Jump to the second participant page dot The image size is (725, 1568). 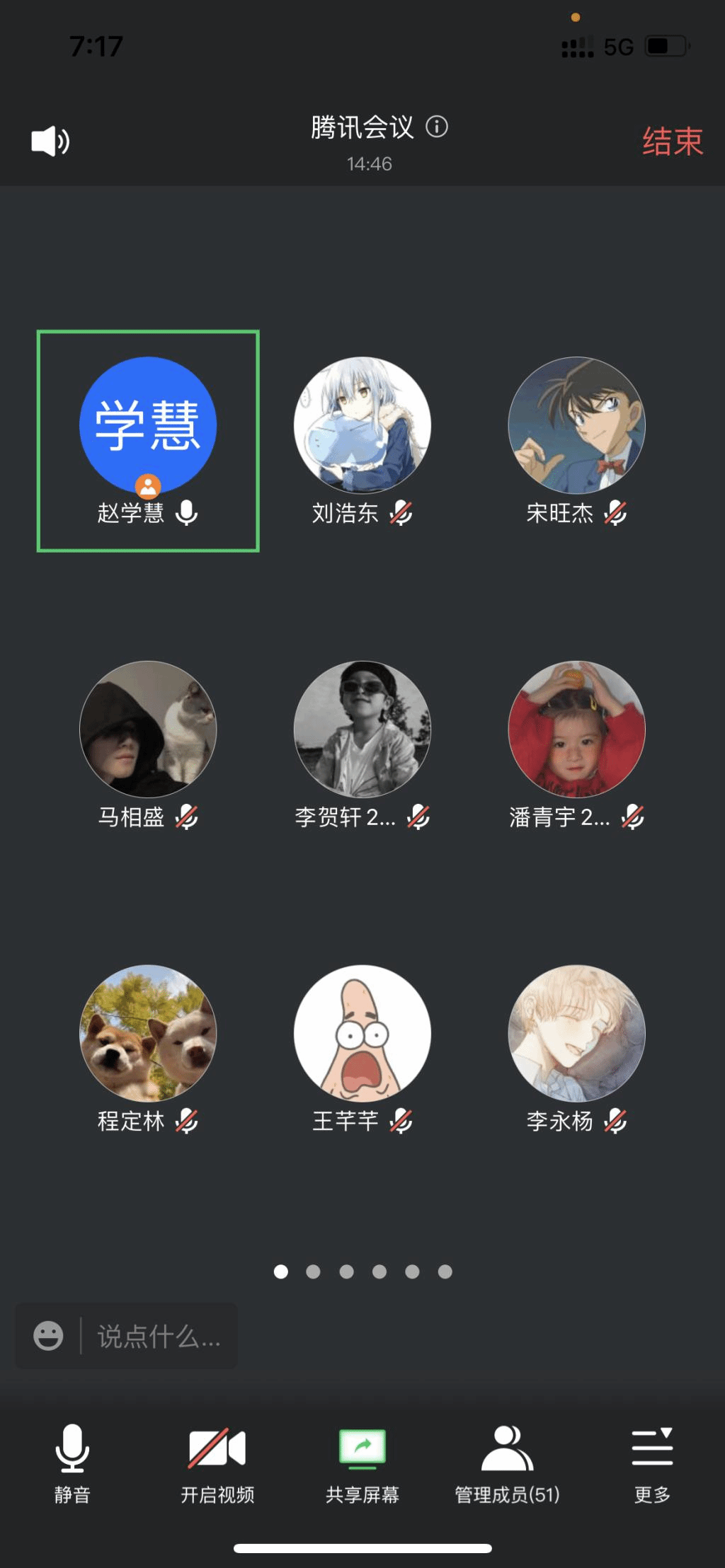[x=313, y=1272]
